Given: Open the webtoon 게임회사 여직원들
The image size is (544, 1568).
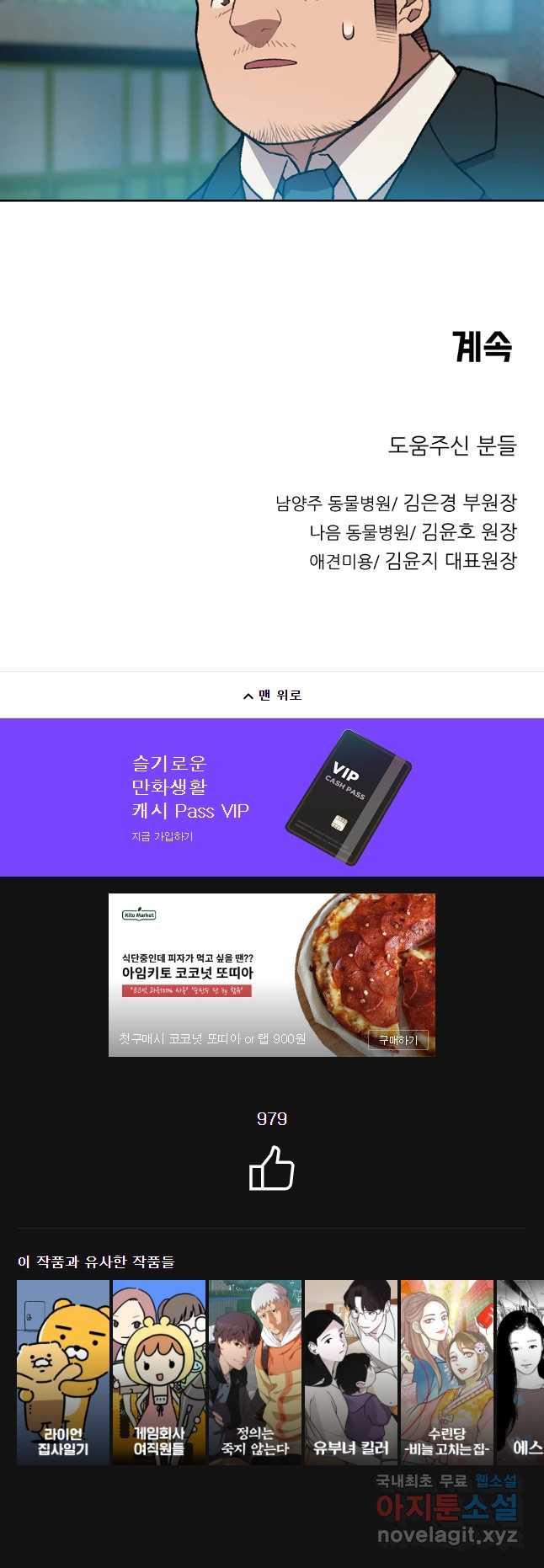Looking at the screenshot, I should coord(159,1372).
